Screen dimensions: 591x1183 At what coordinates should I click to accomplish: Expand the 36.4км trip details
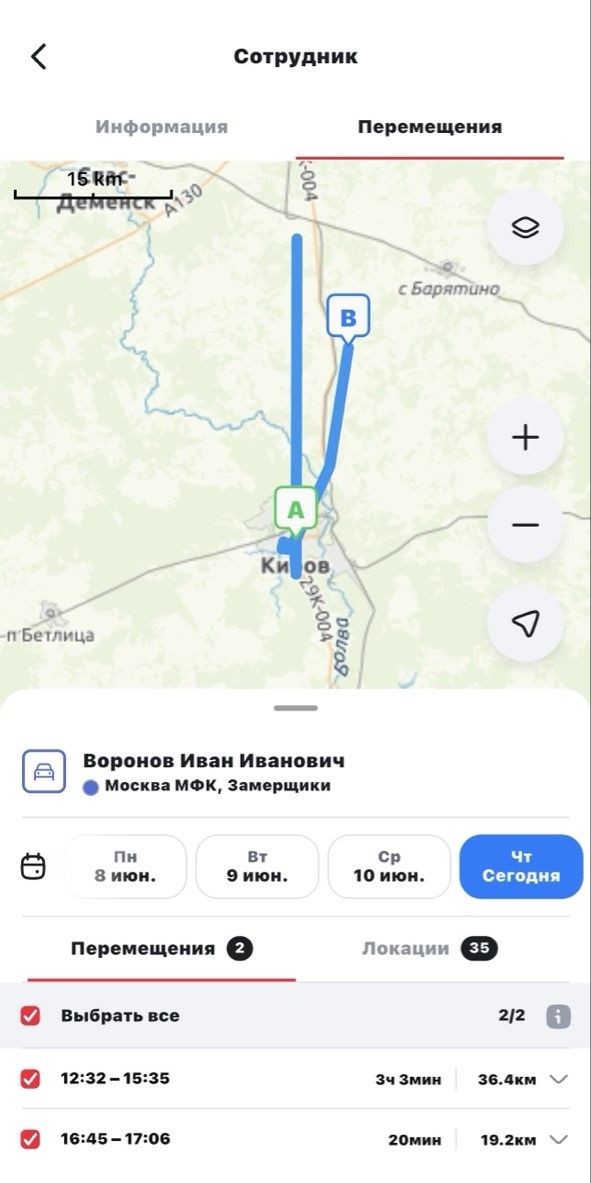559,1080
